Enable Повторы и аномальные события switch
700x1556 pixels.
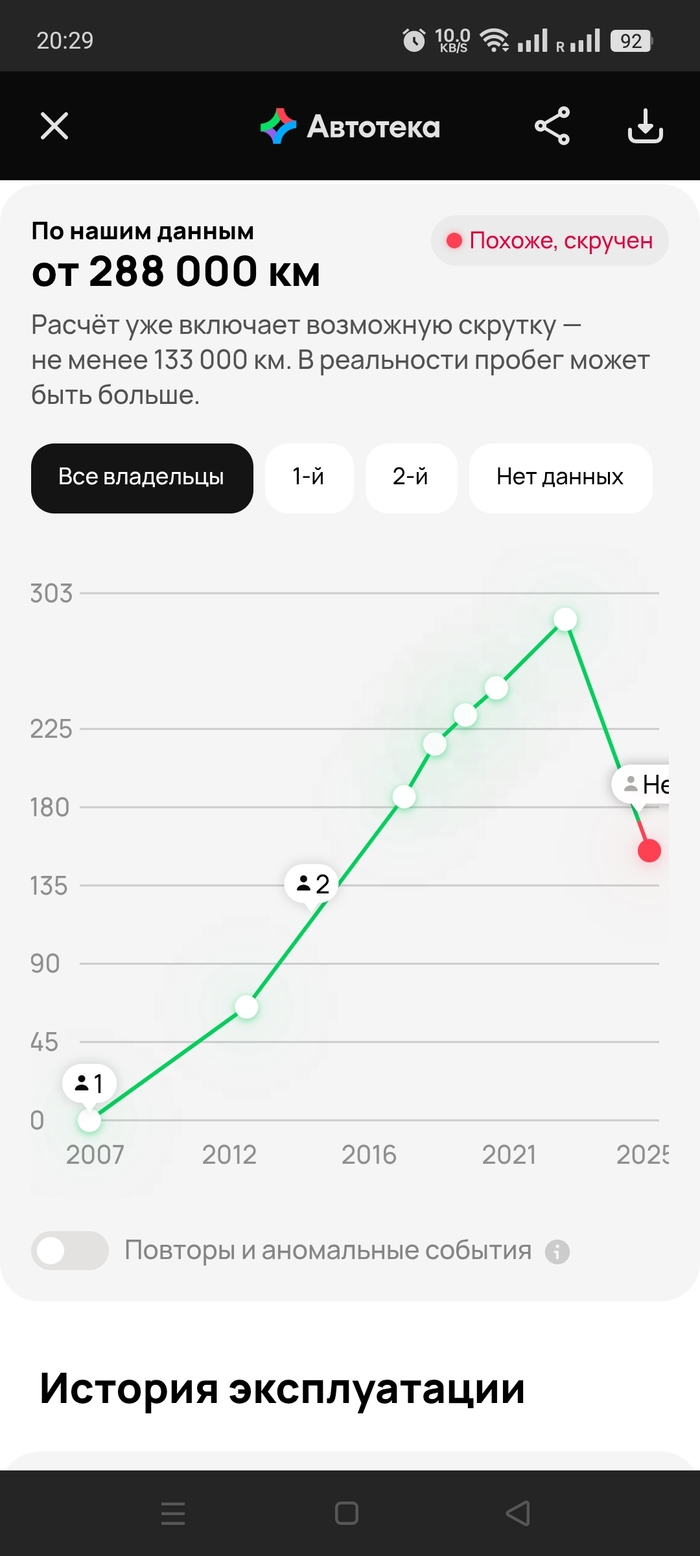pos(70,1251)
